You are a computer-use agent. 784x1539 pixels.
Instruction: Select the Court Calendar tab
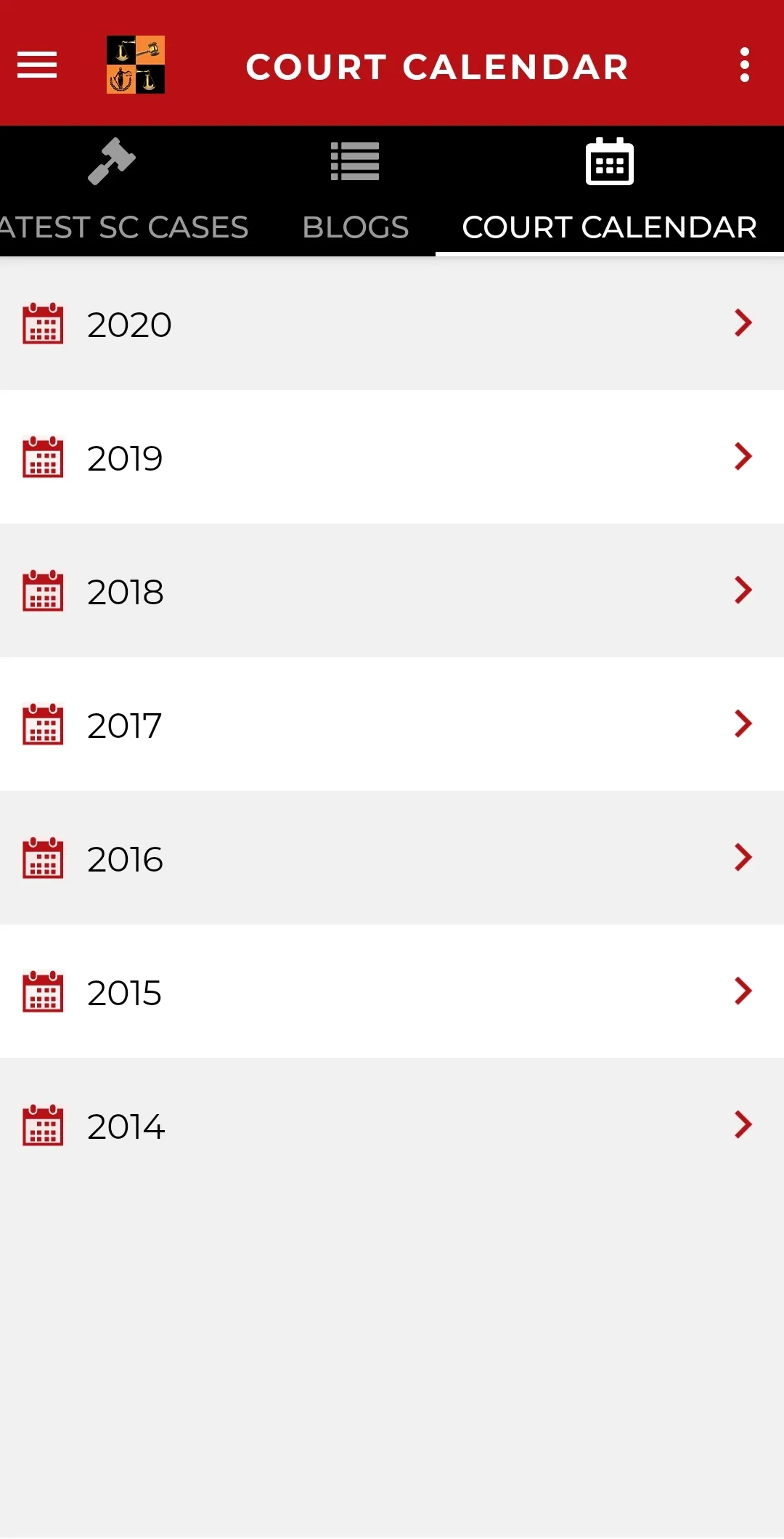610,191
